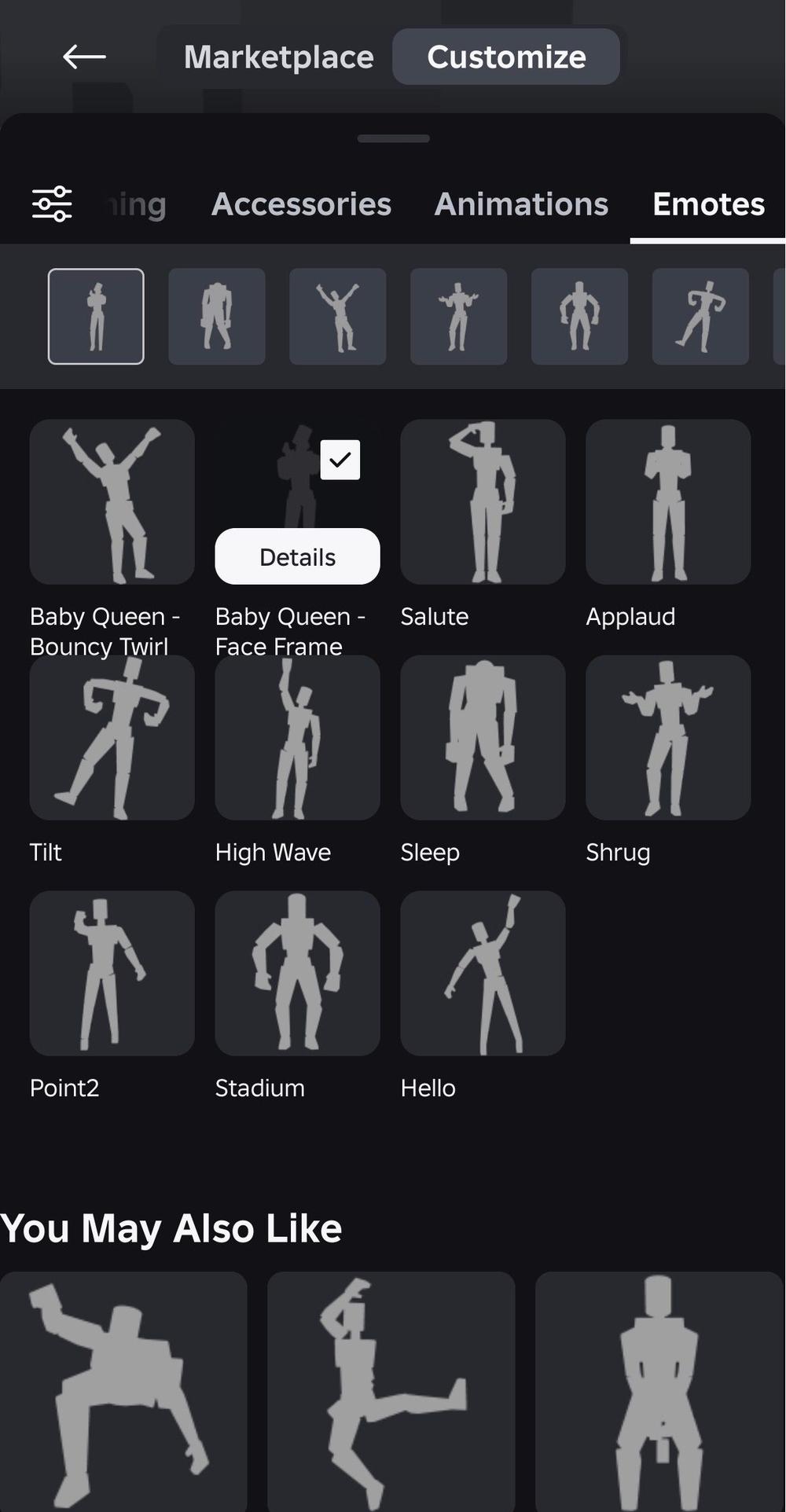786x1512 pixels.
Task: Tap Details for Baby Queen - Face Frame
Action: (x=297, y=556)
